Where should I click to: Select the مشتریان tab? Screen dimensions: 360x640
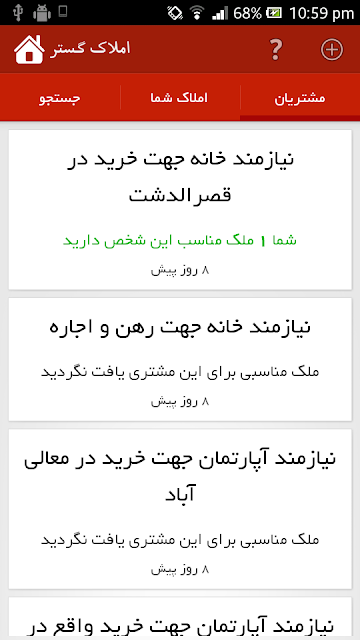click(x=300, y=98)
